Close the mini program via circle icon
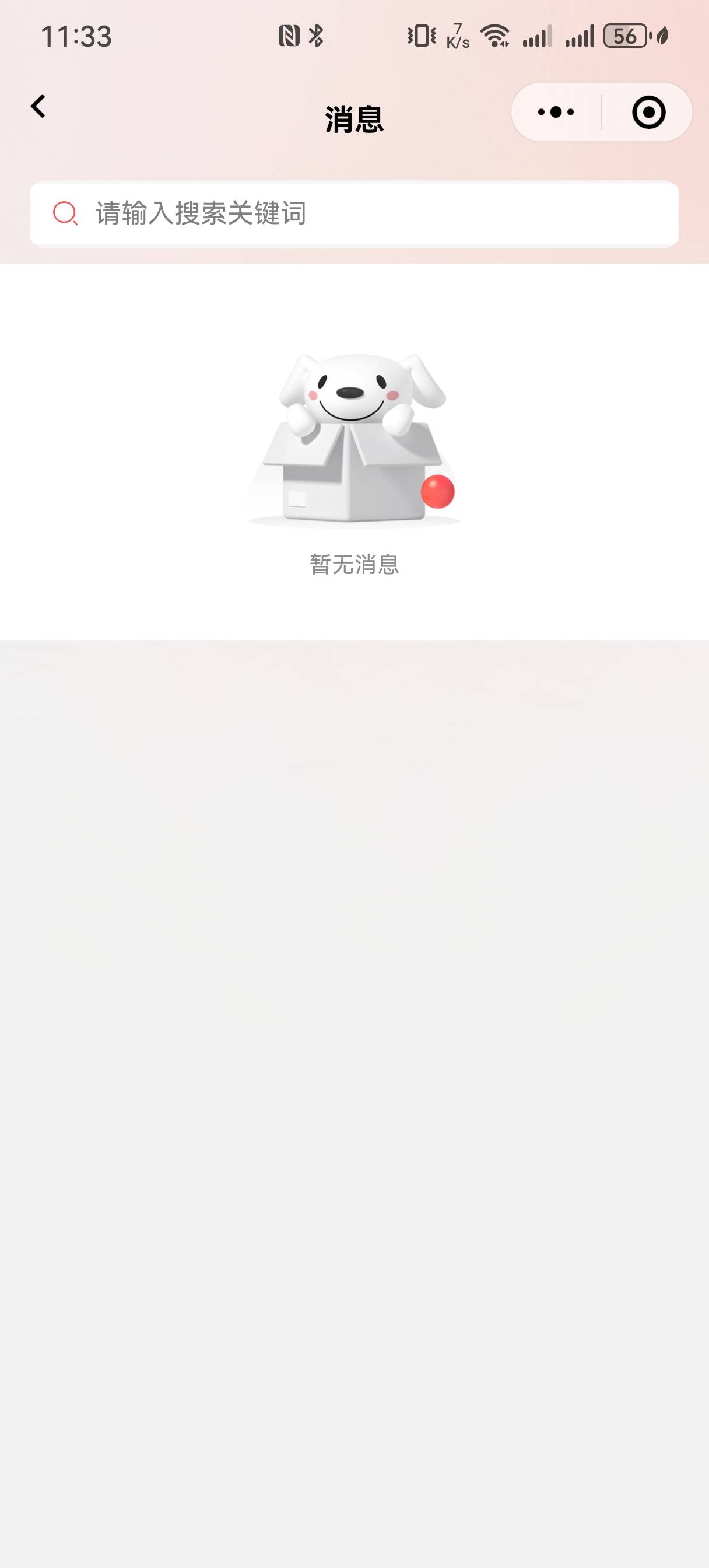Viewport: 709px width, 1568px height. tap(648, 113)
